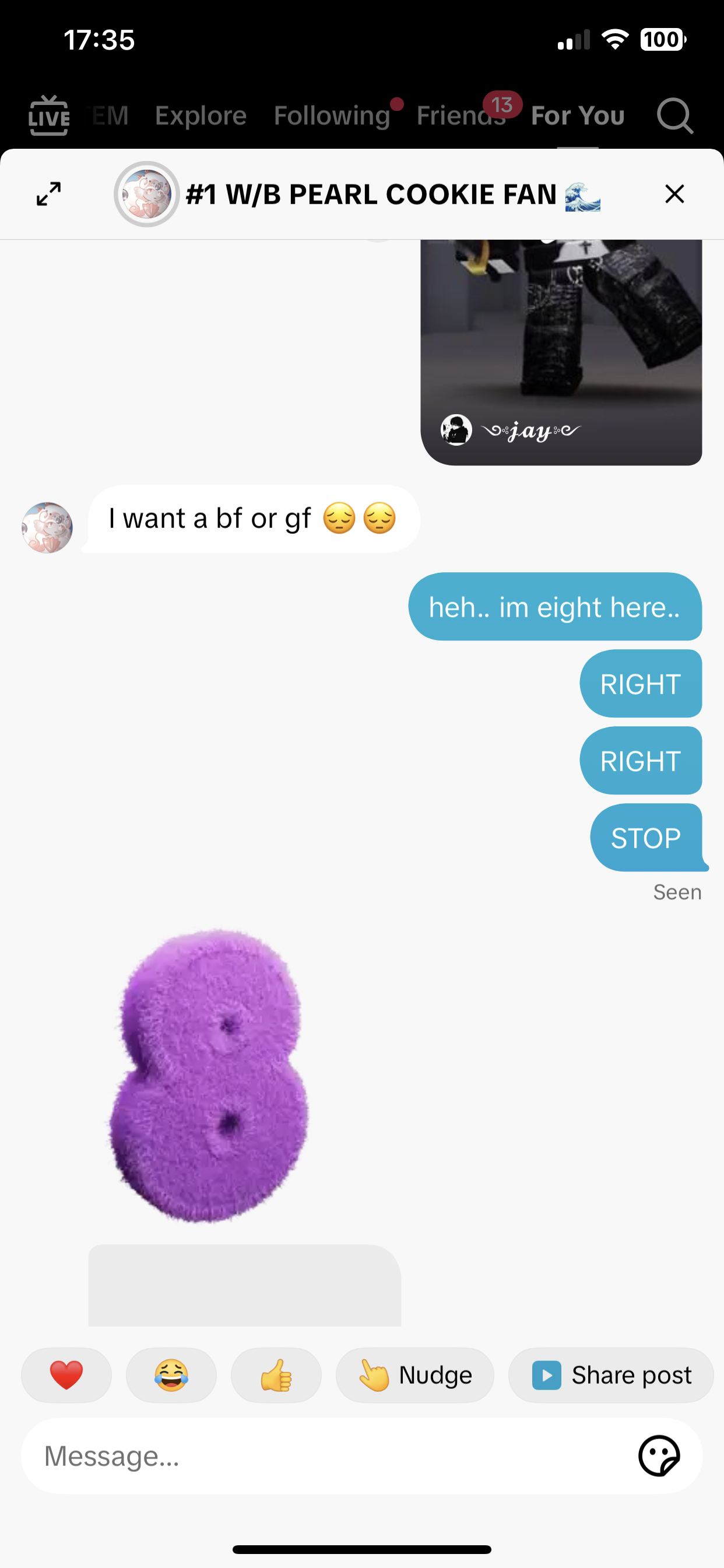View the purple fuzzy 8 sticker
Viewport: 724px width, 1568px height.
tap(209, 1075)
